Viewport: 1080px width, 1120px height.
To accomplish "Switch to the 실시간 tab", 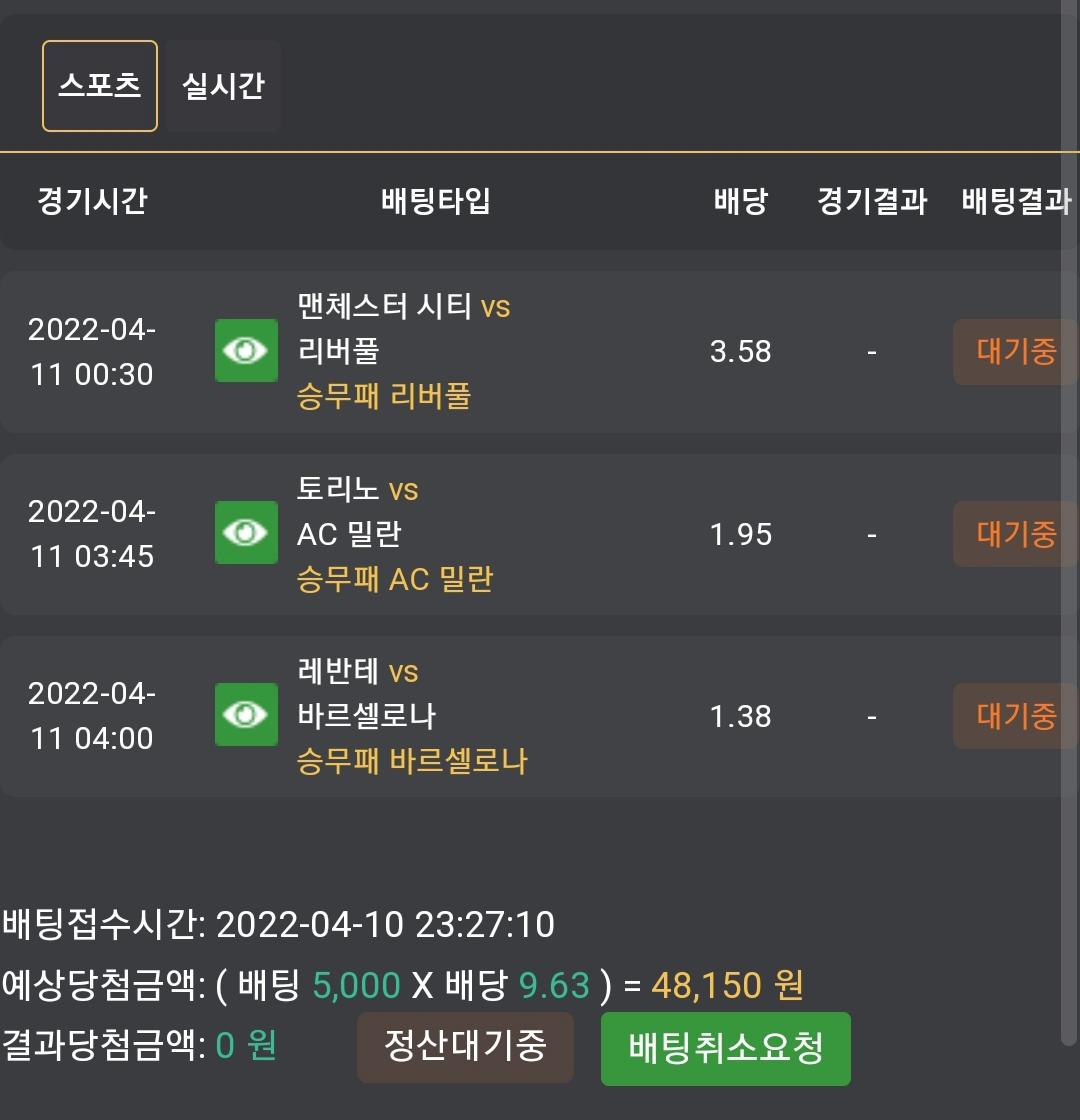I will tap(223, 86).
